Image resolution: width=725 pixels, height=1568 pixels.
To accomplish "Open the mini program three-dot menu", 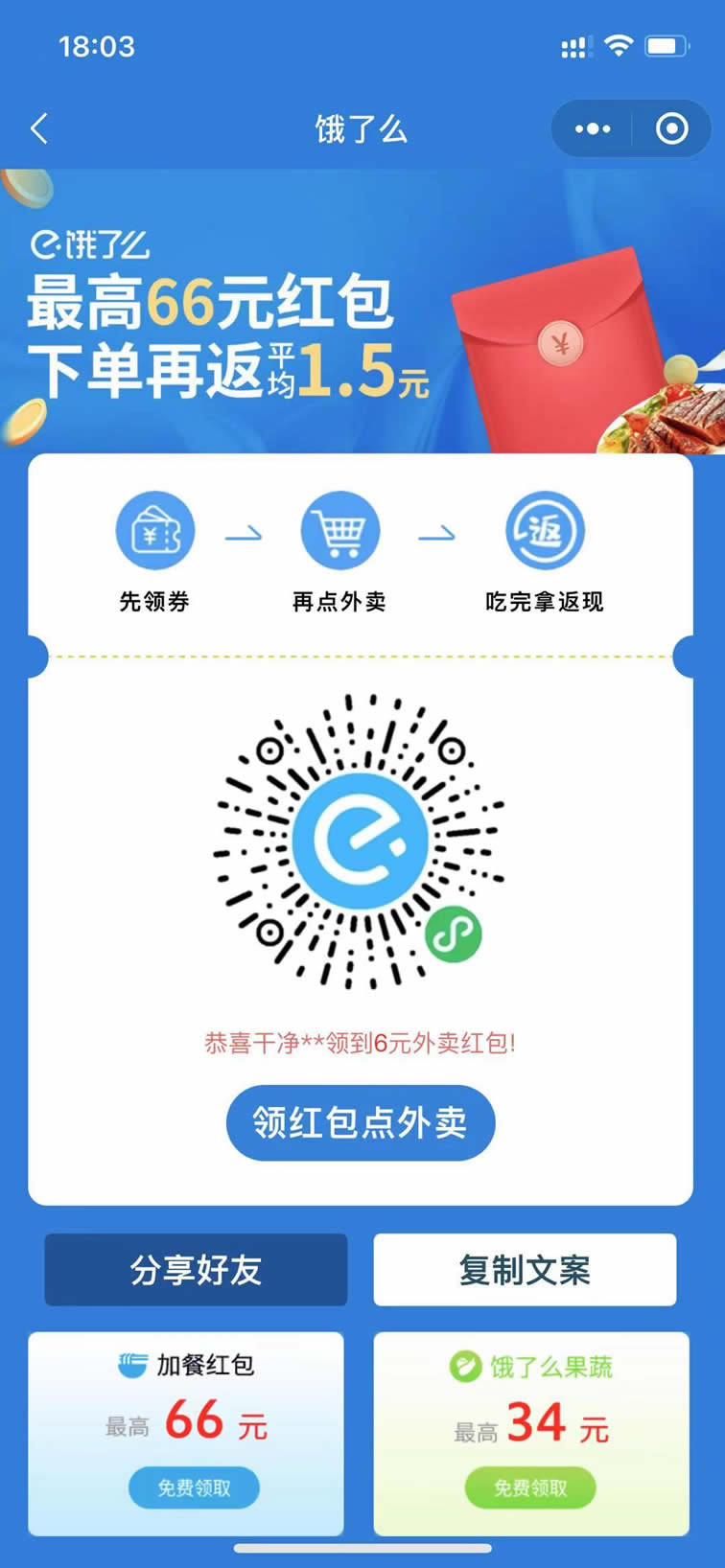I will [592, 128].
